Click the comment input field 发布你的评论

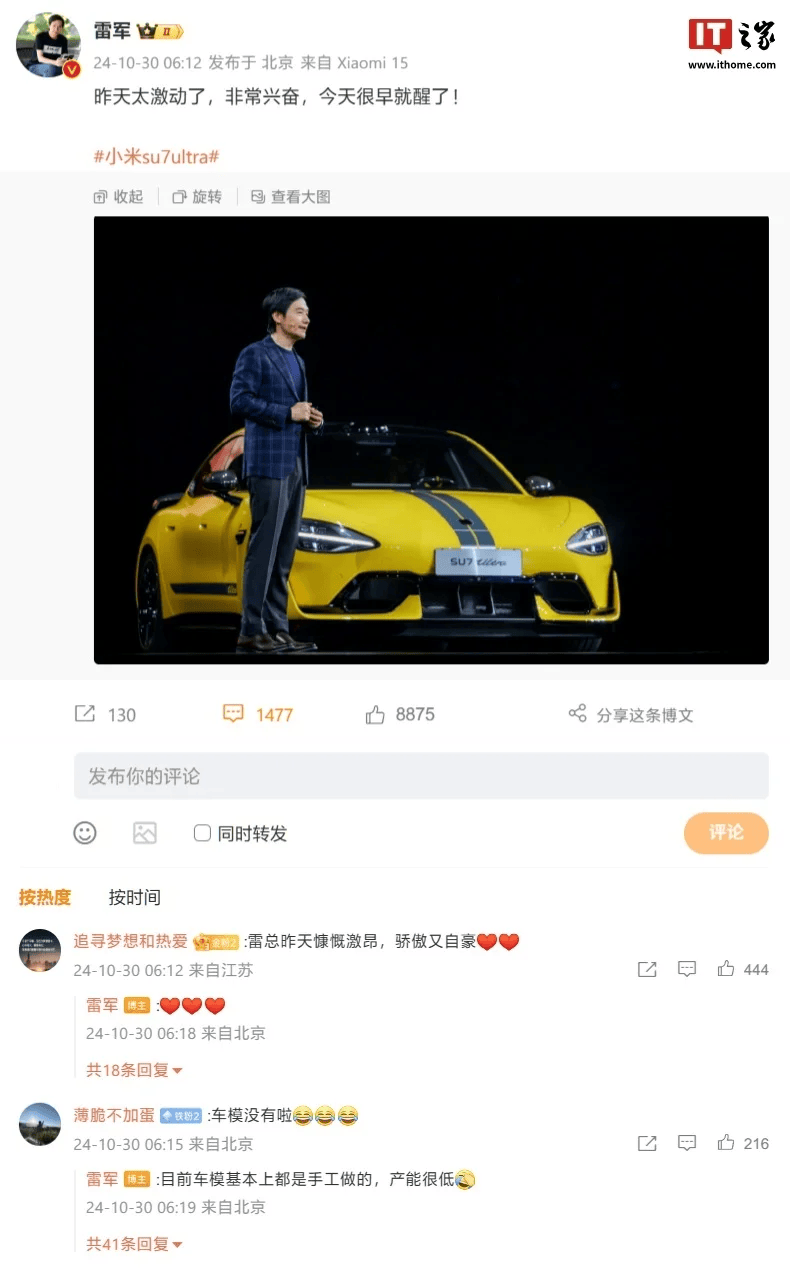tap(420, 776)
